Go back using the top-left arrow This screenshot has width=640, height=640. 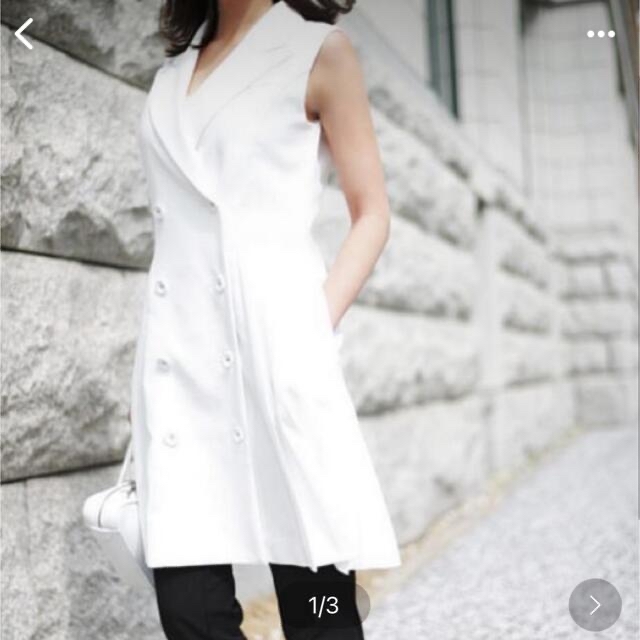point(24,34)
